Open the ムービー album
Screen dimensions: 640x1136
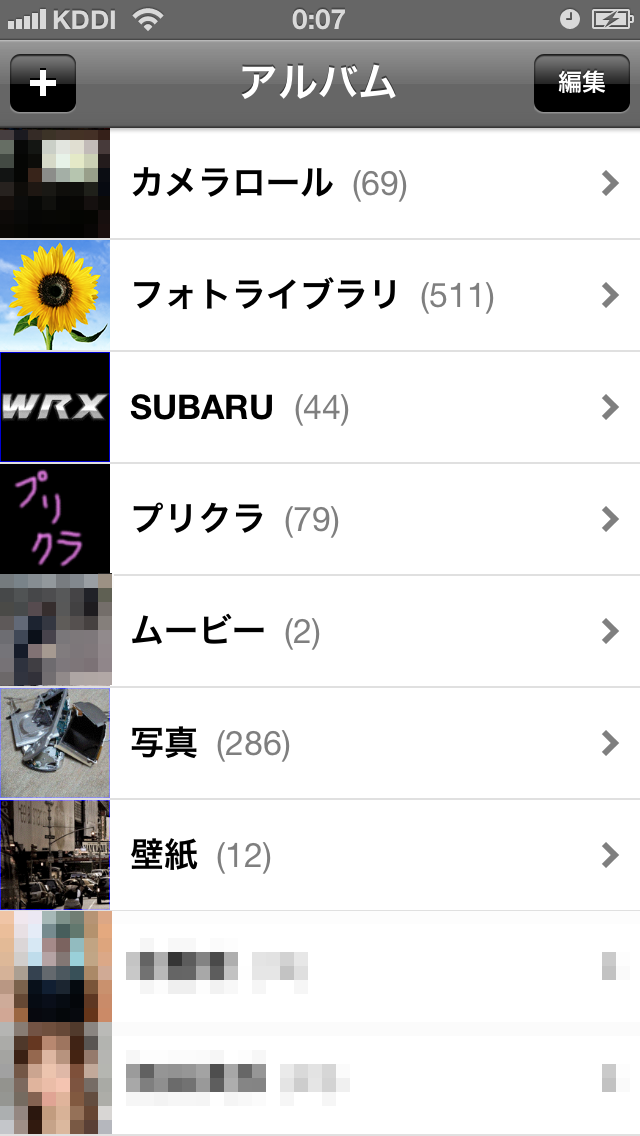(x=320, y=632)
